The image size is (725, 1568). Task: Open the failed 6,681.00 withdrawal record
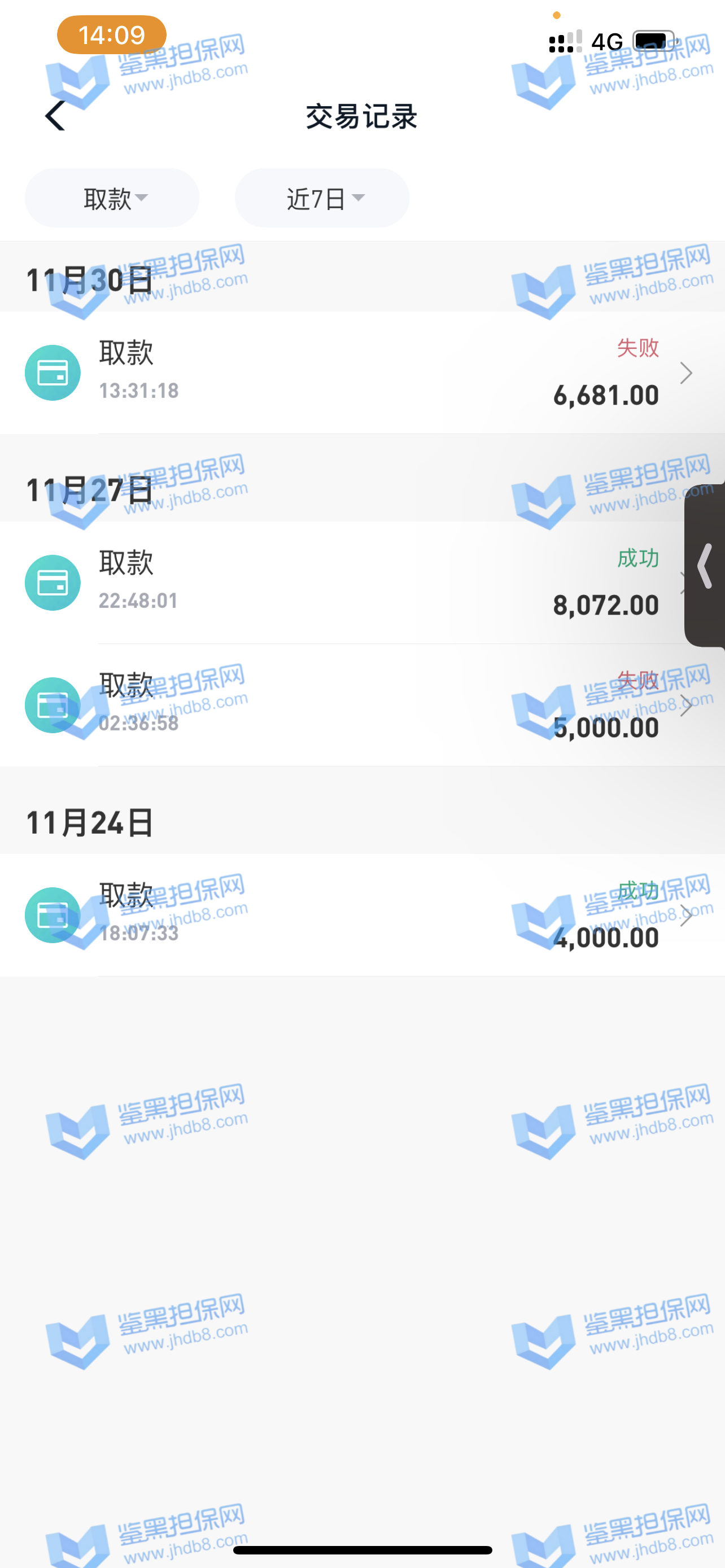tap(362, 373)
